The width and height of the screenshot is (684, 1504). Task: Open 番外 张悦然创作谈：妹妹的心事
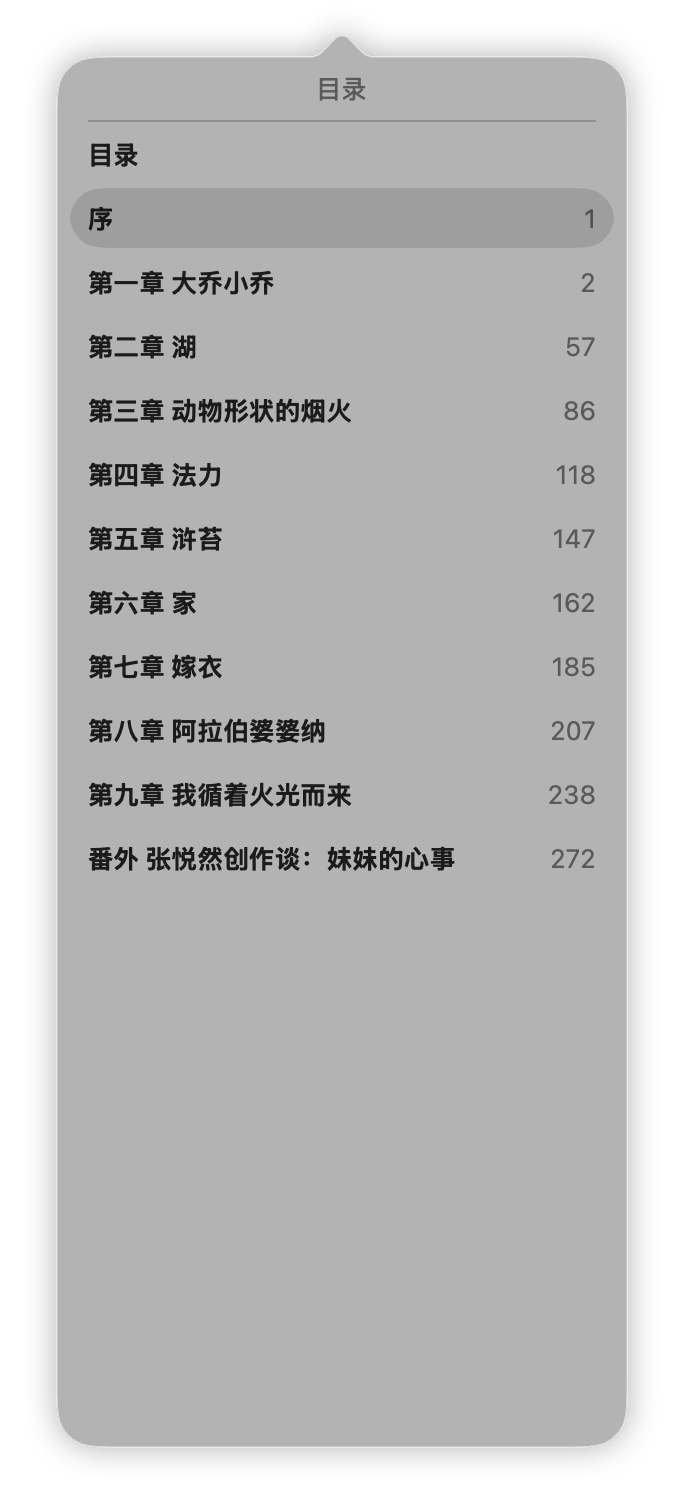coord(340,859)
